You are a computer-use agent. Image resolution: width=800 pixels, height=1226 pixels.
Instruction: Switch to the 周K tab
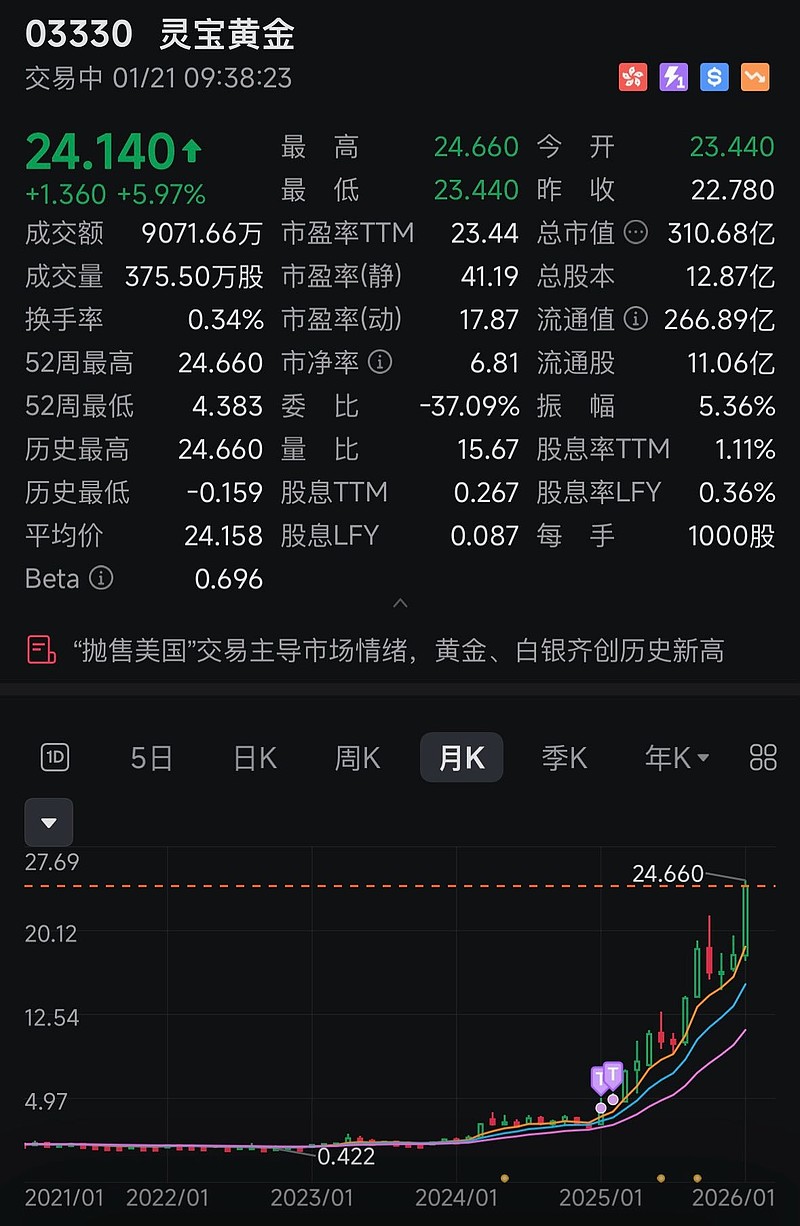[x=357, y=758]
